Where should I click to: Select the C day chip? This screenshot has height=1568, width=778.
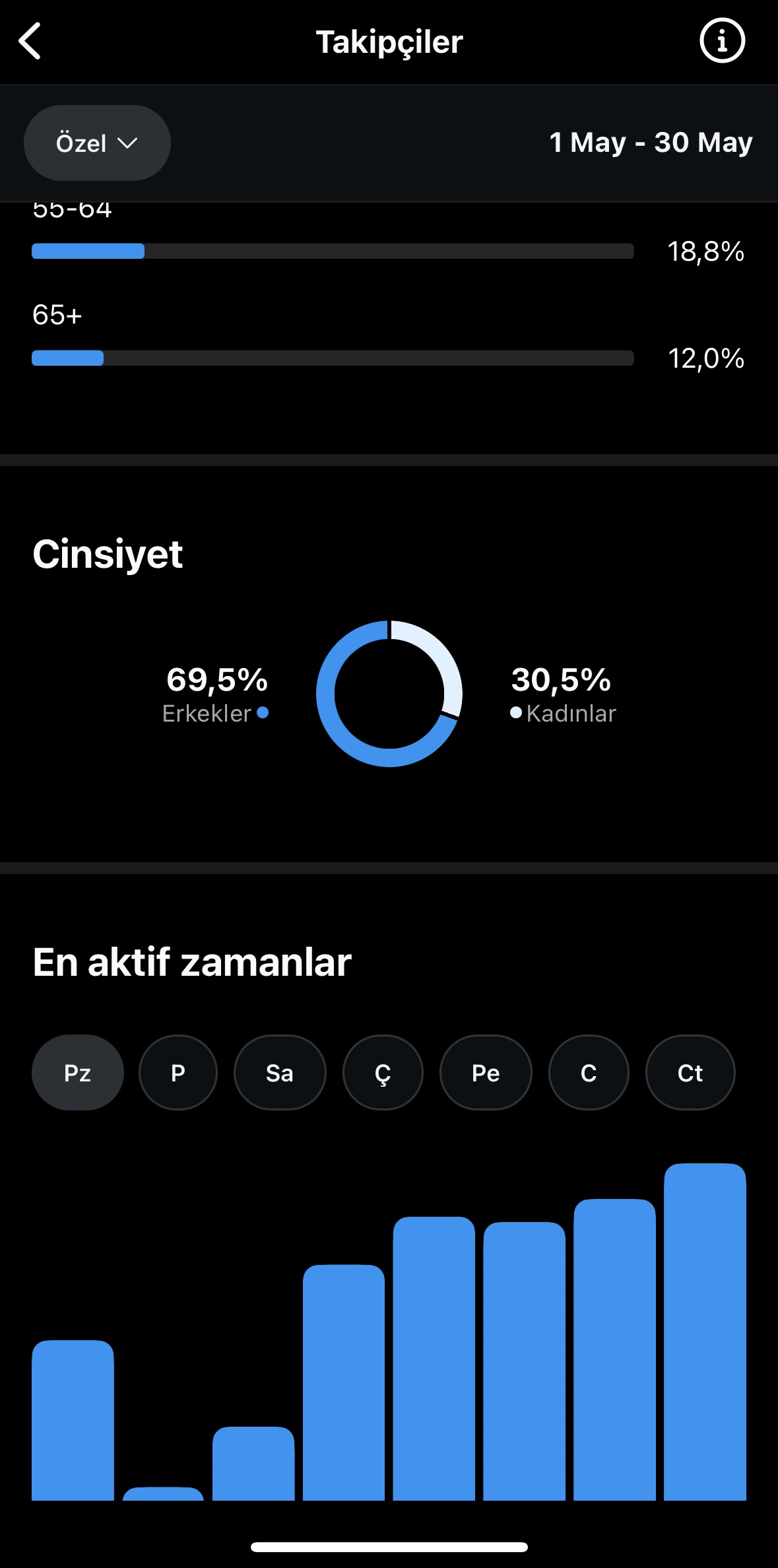[x=589, y=1073]
